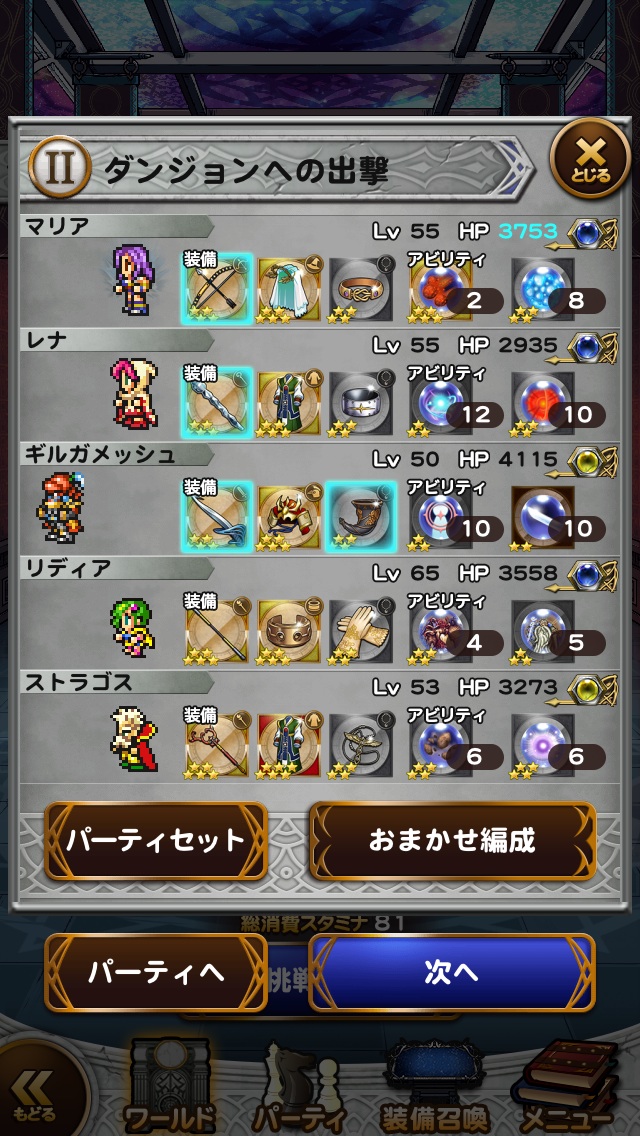The height and width of the screenshot is (1136, 640).
Task: Open the メニュー tab
Action: [x=566, y=1085]
